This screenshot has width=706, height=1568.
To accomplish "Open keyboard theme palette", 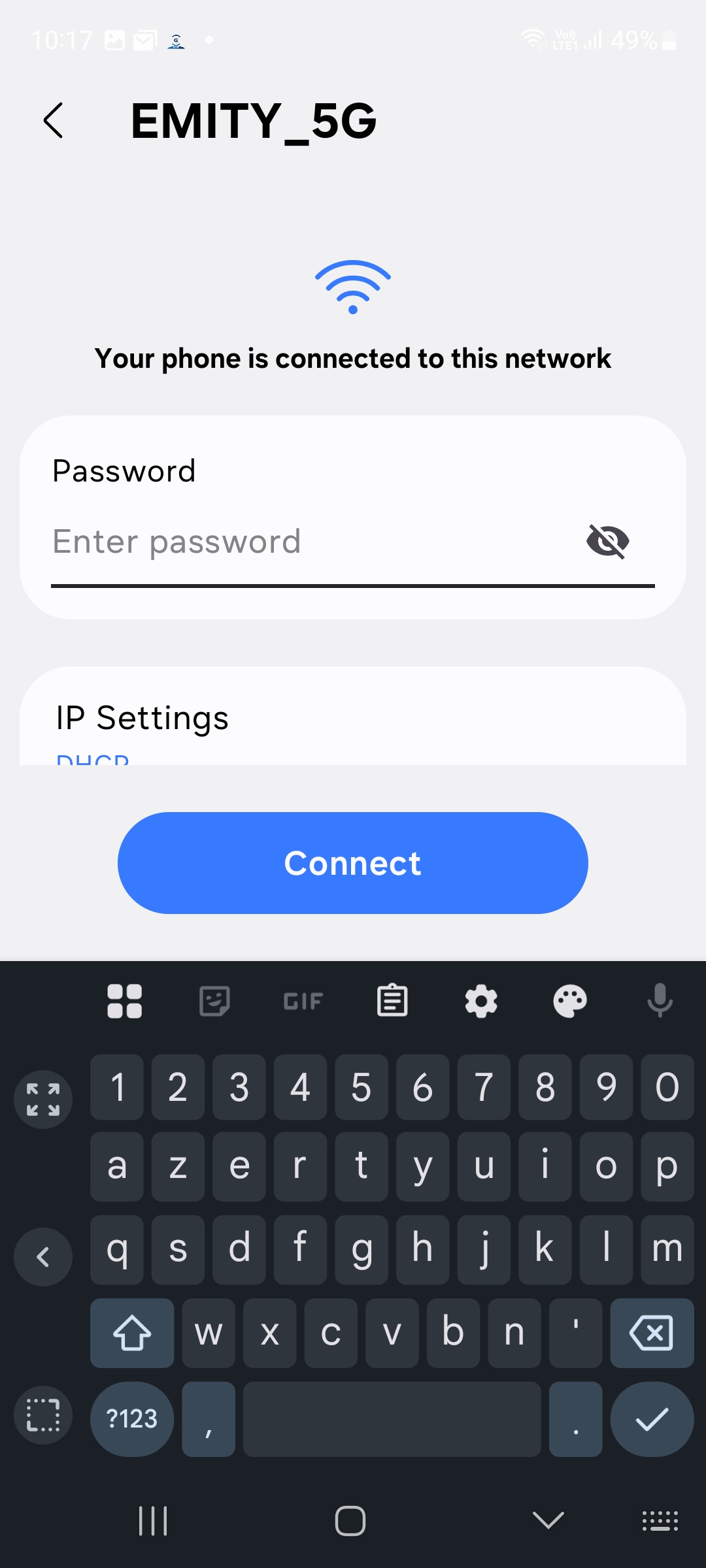I will tap(570, 1001).
